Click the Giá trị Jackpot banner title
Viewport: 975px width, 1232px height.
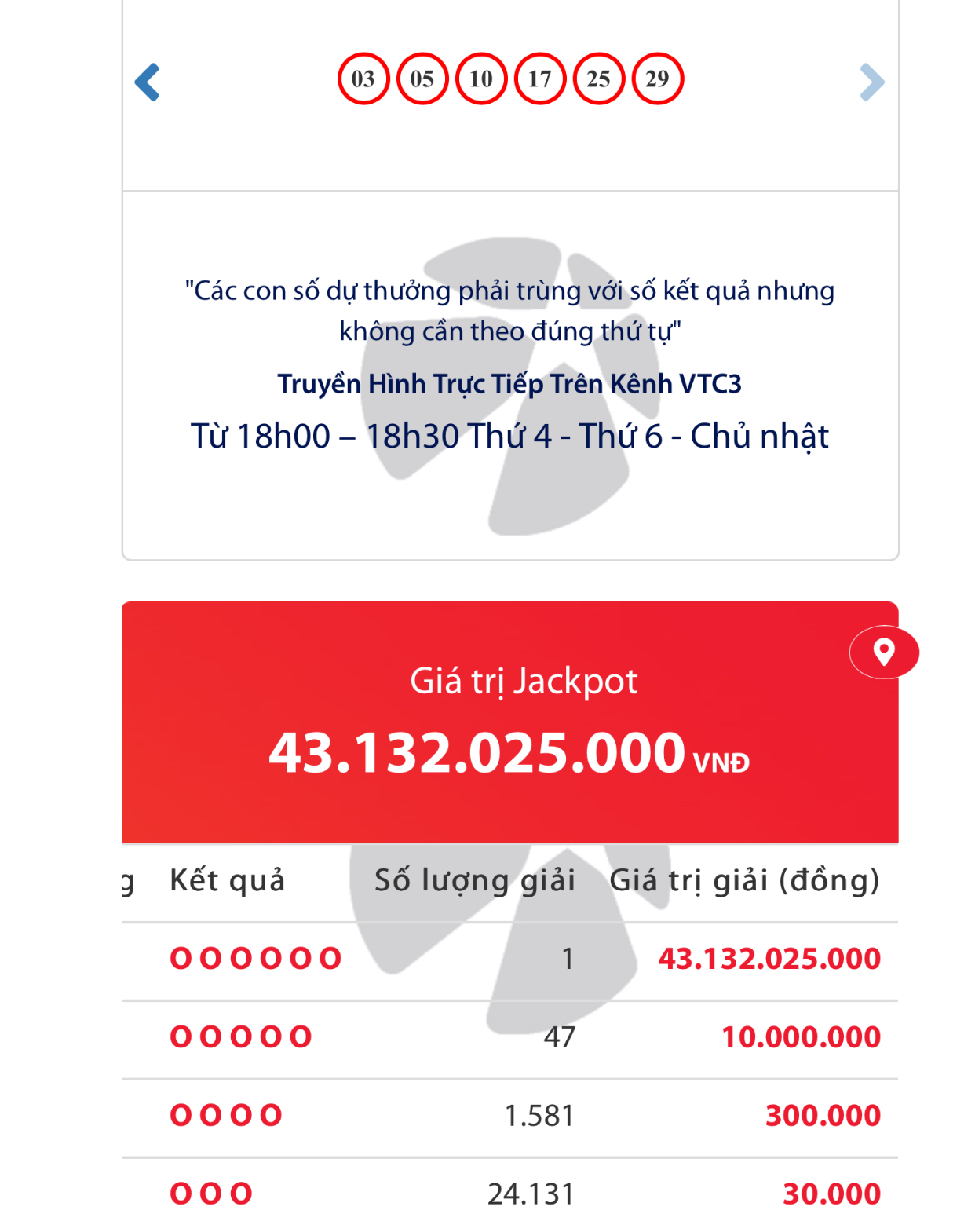point(526,683)
